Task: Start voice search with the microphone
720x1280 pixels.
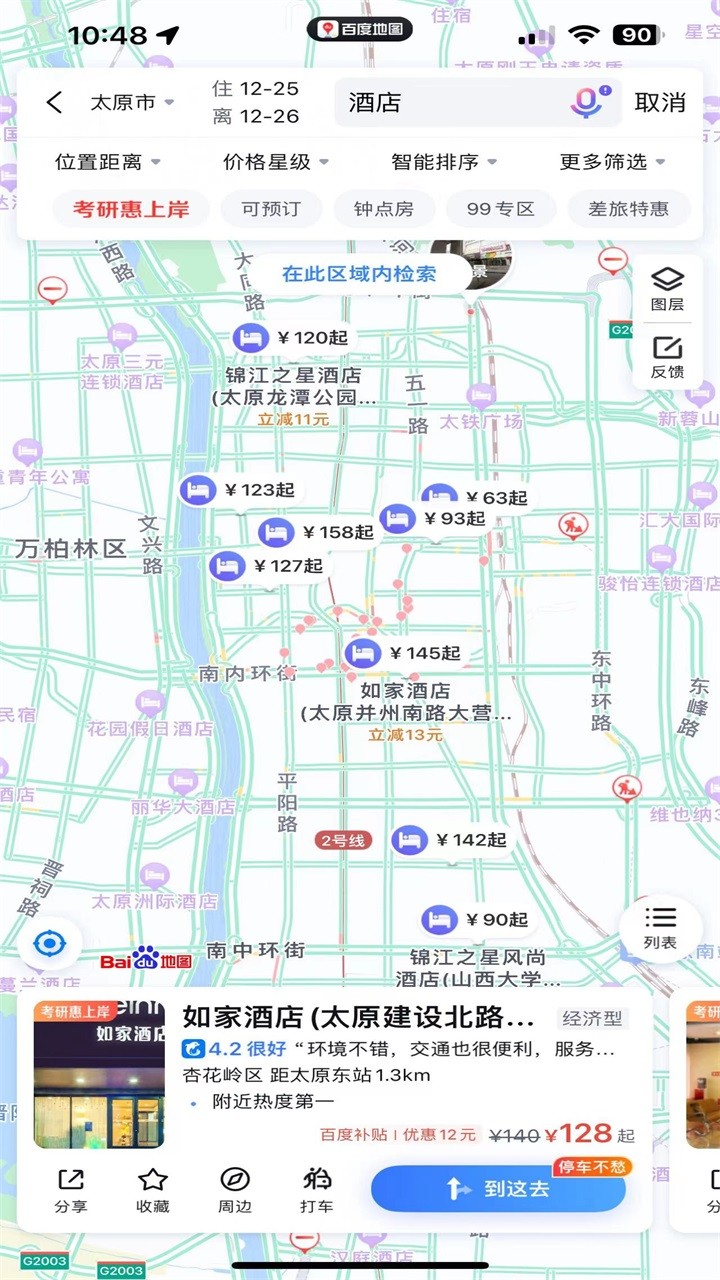Action: [x=585, y=101]
